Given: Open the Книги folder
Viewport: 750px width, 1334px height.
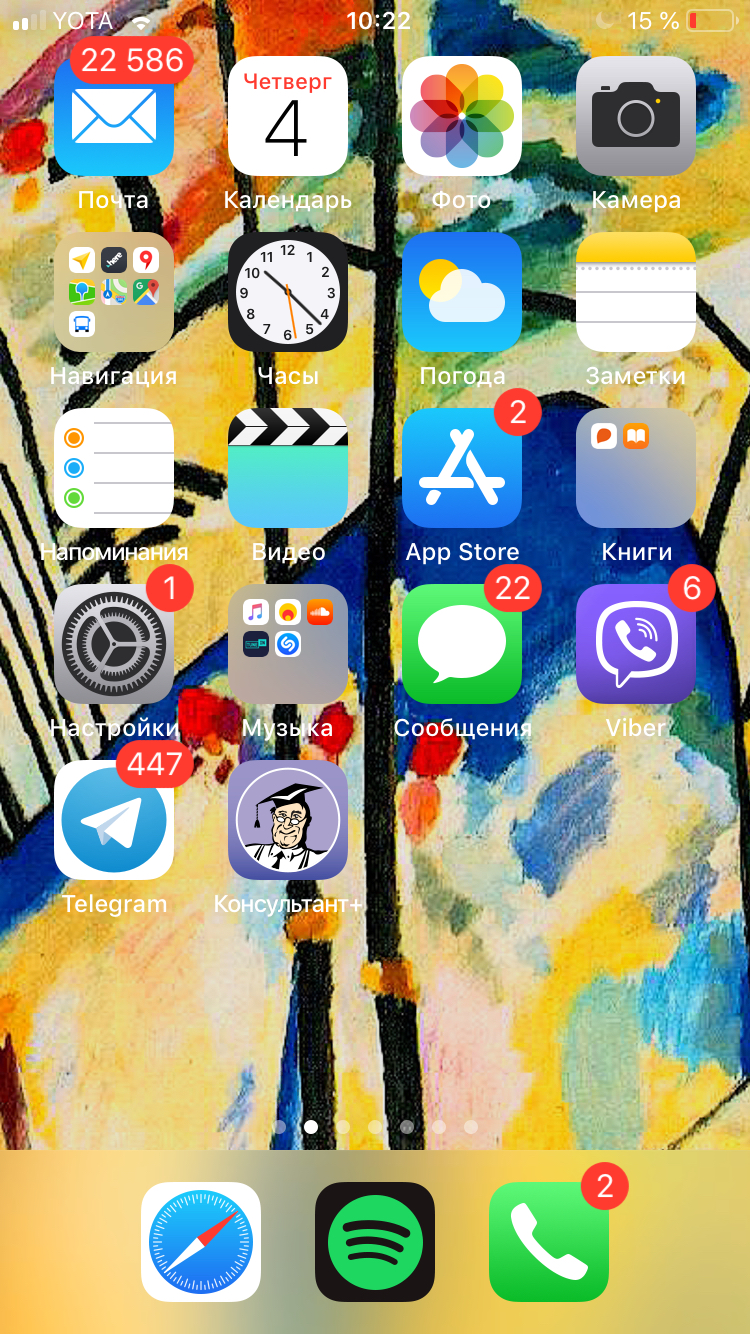Looking at the screenshot, I should pyautogui.click(x=636, y=468).
